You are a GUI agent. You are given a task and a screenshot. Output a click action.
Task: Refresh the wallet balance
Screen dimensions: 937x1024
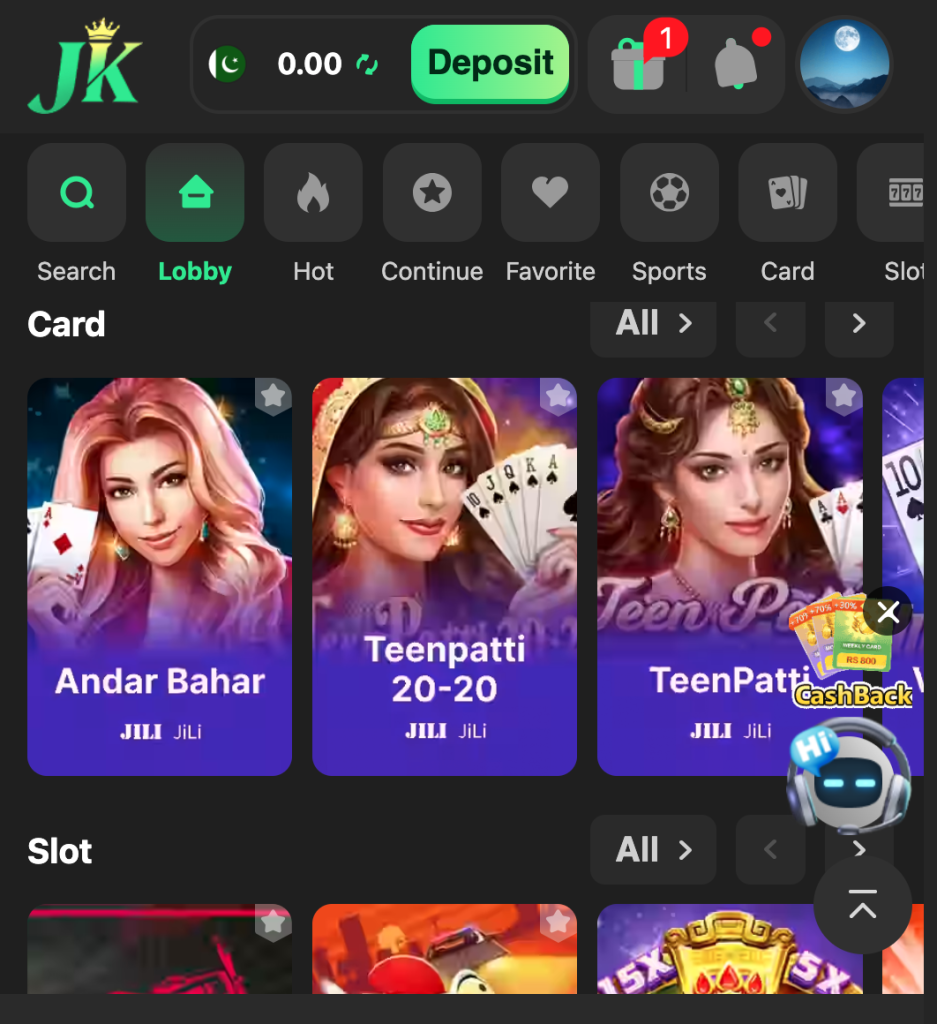(368, 65)
